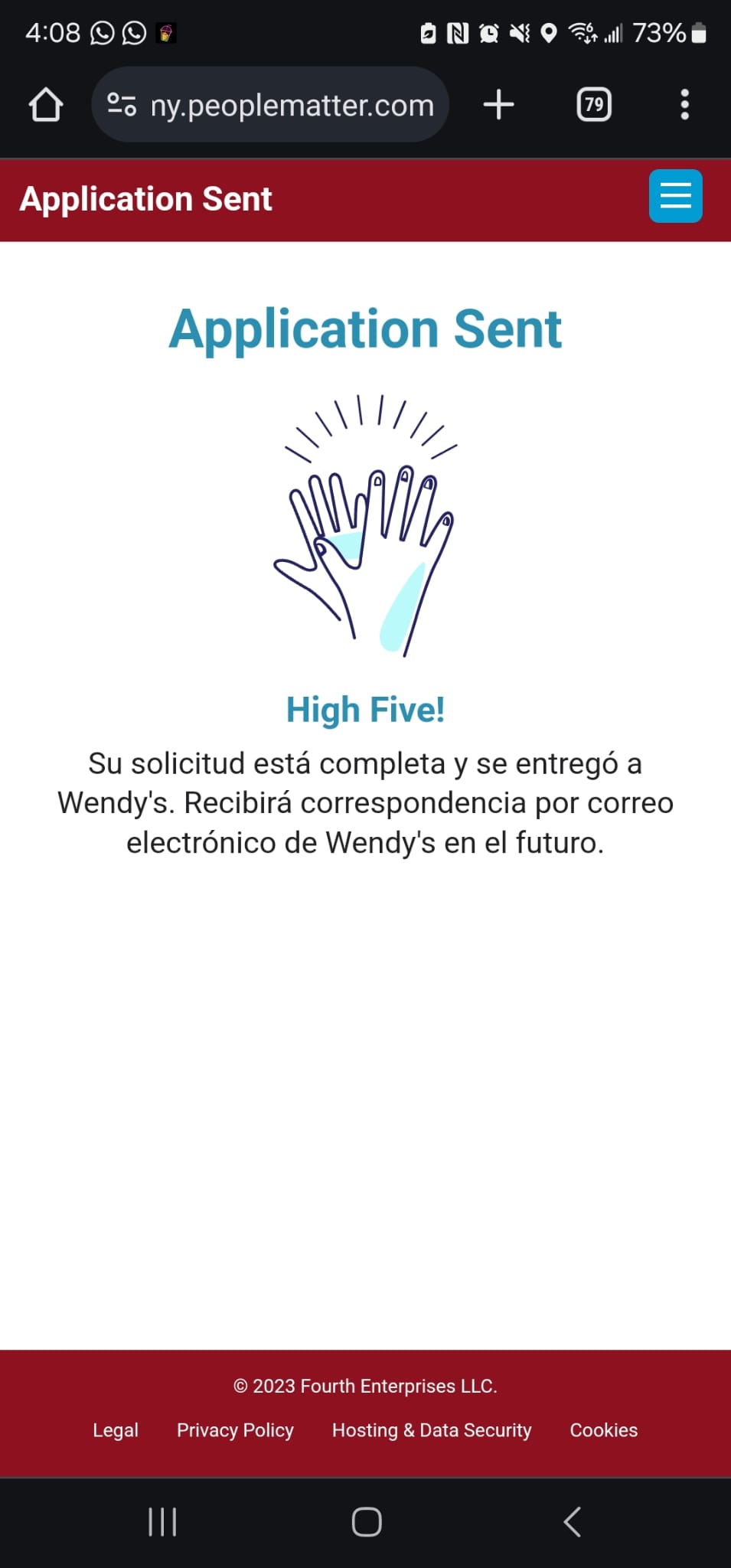The height and width of the screenshot is (1568, 731).
Task: Read the Privacy Policy
Action: click(235, 1430)
